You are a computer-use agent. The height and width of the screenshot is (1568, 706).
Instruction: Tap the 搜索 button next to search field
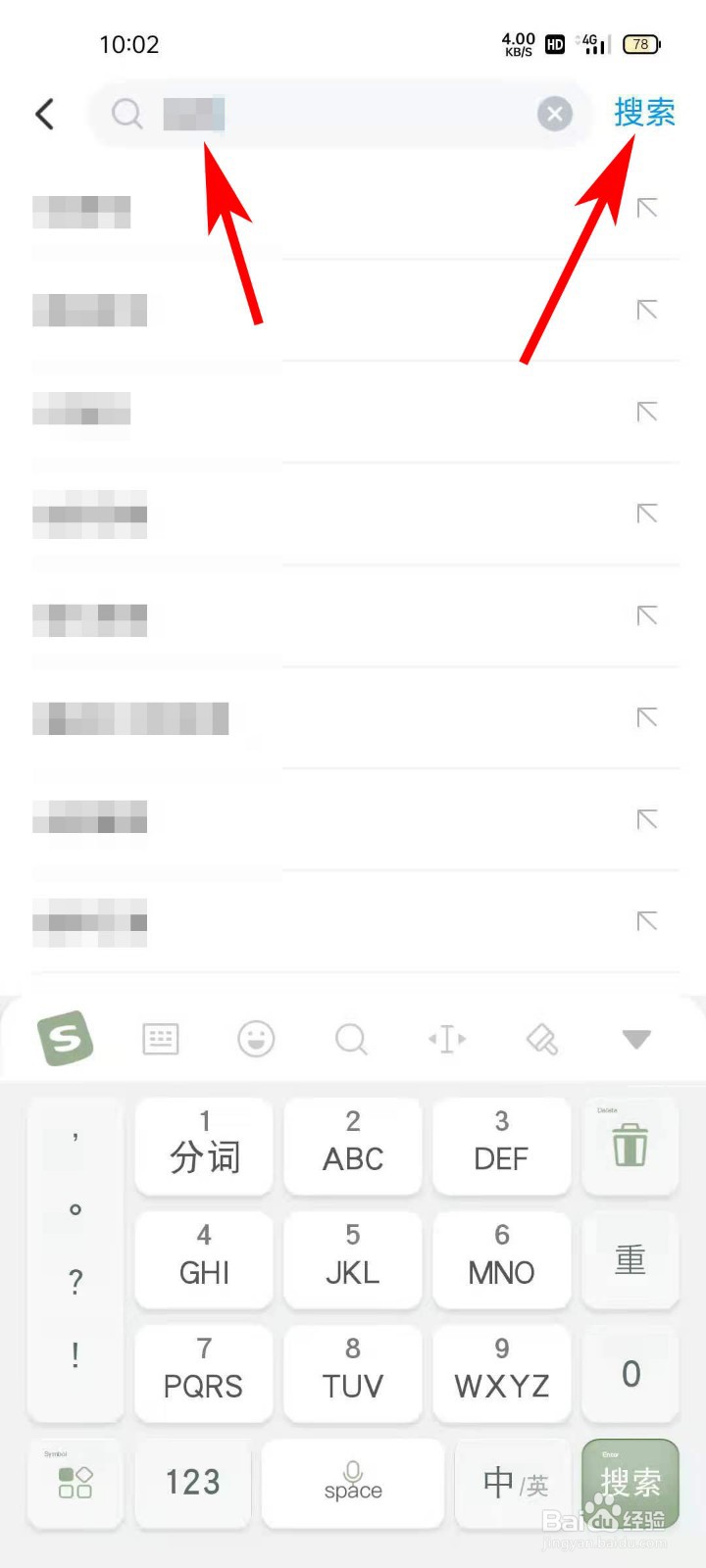[x=644, y=113]
